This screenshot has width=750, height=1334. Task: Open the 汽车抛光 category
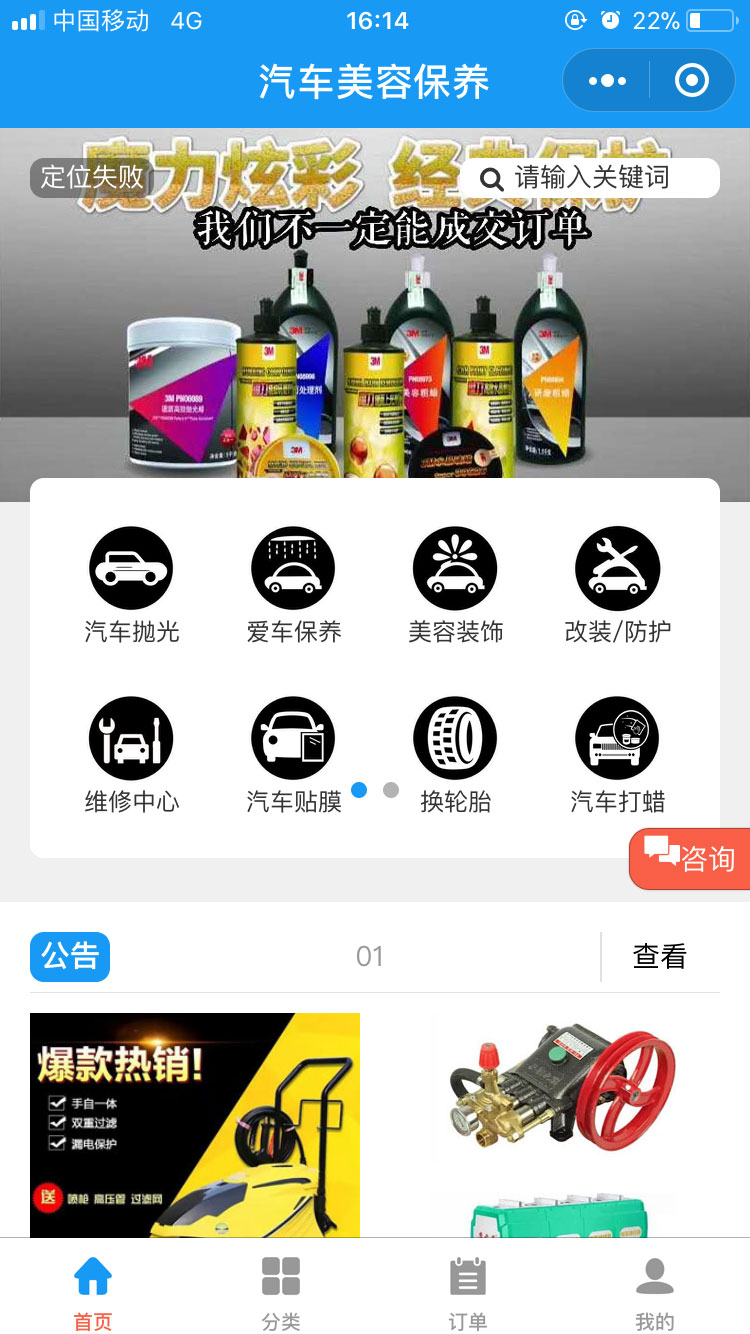(131, 585)
